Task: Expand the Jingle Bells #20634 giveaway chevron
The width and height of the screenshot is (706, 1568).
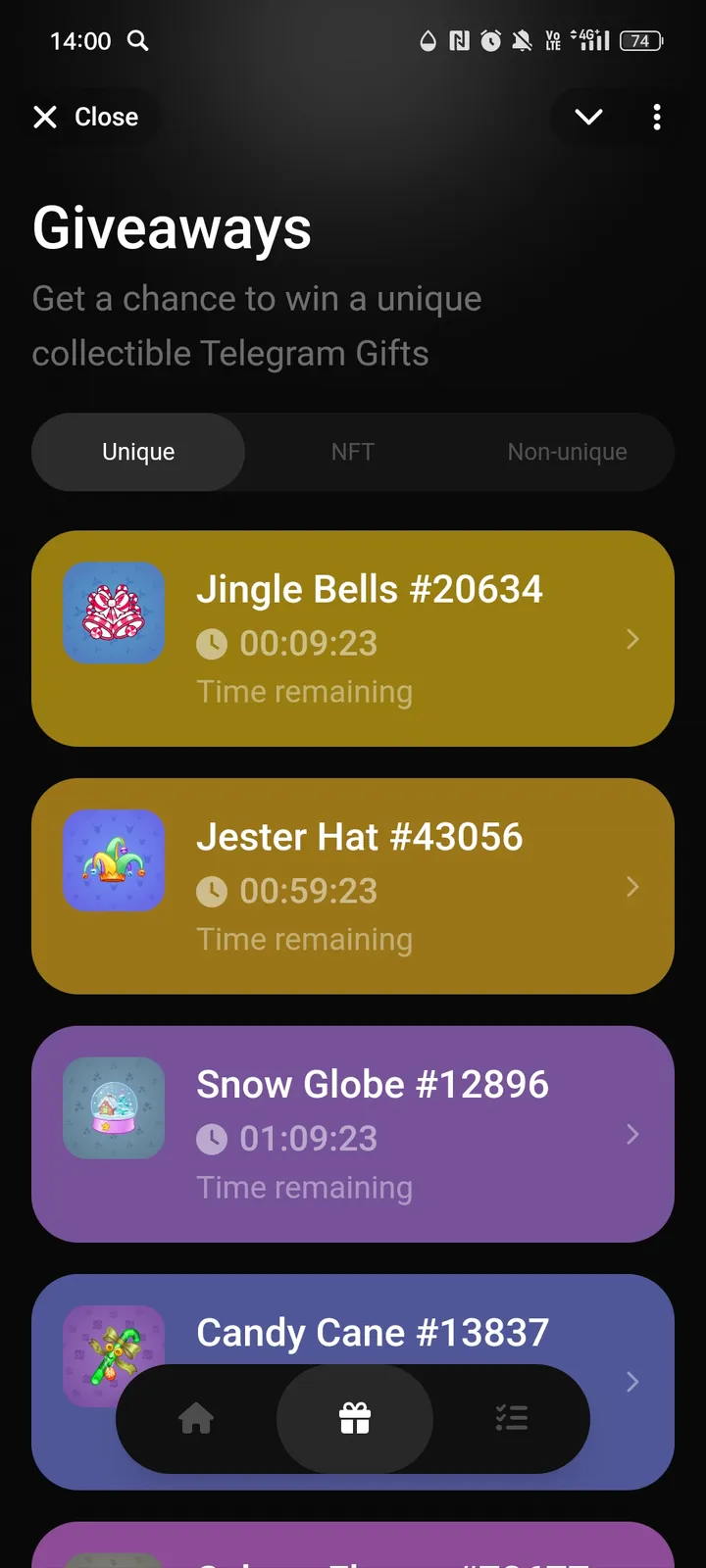Action: coord(632,639)
